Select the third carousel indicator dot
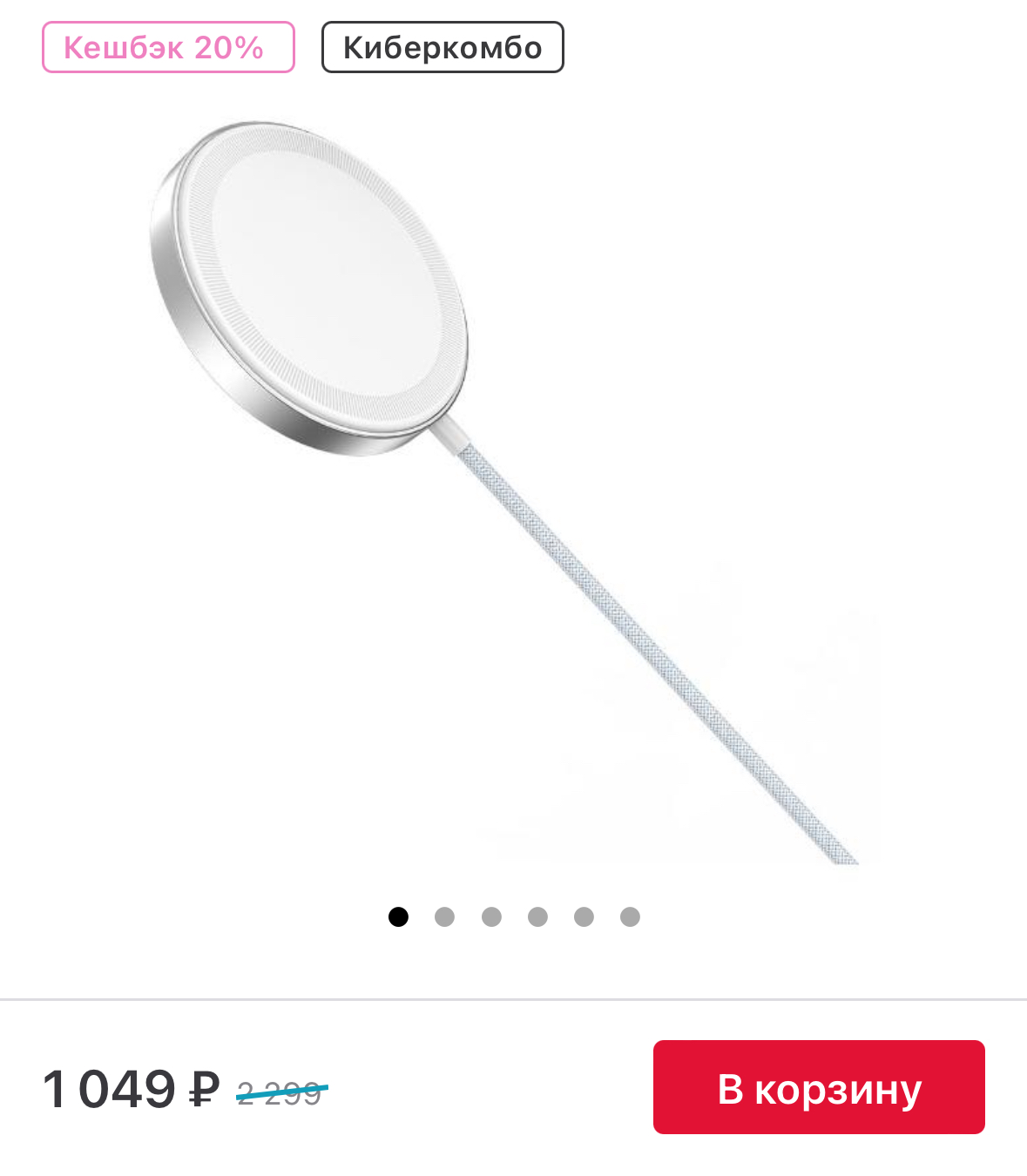Viewport: 1027px width, 1176px height. (491, 917)
